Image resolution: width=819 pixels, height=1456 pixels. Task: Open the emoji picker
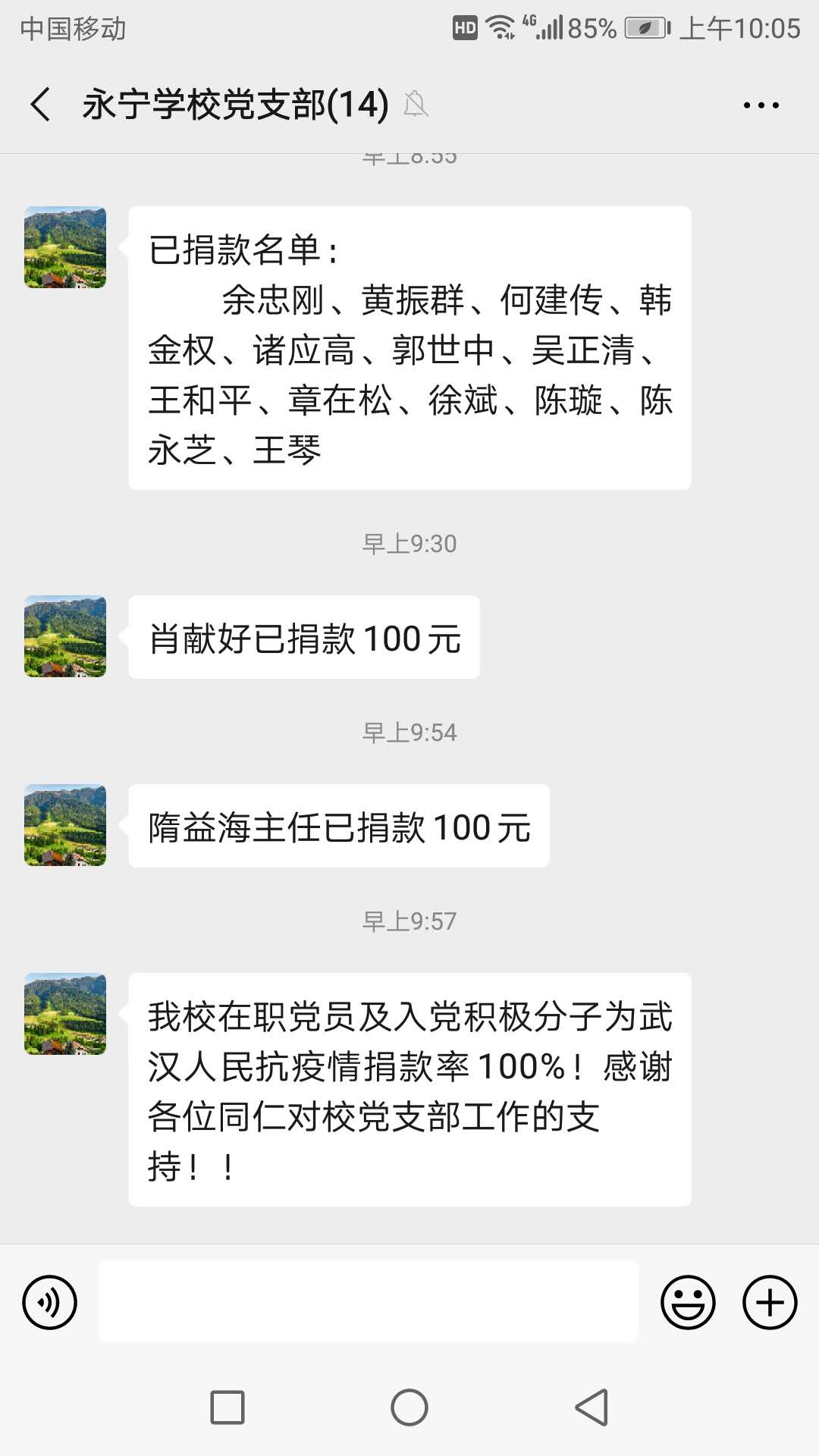[688, 1302]
